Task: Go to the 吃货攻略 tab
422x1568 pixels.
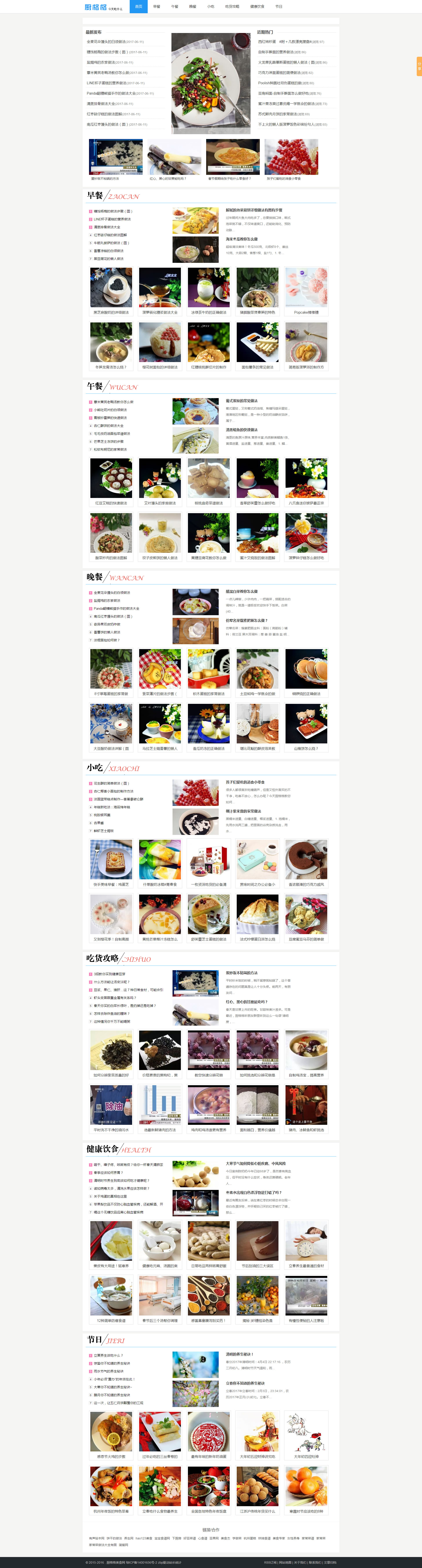Action: click(x=232, y=7)
